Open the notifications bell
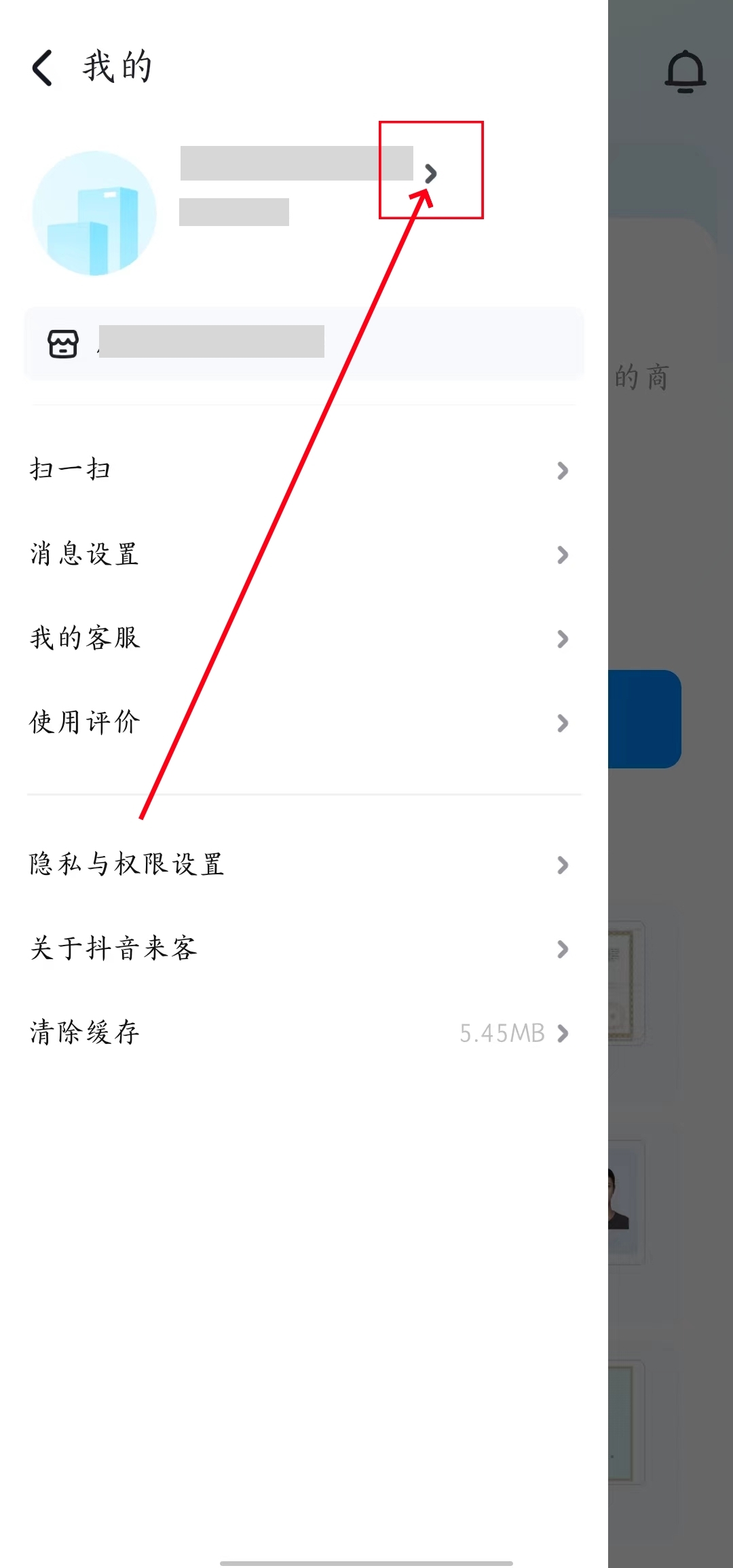Viewport: 733px width, 1568px height. (685, 71)
